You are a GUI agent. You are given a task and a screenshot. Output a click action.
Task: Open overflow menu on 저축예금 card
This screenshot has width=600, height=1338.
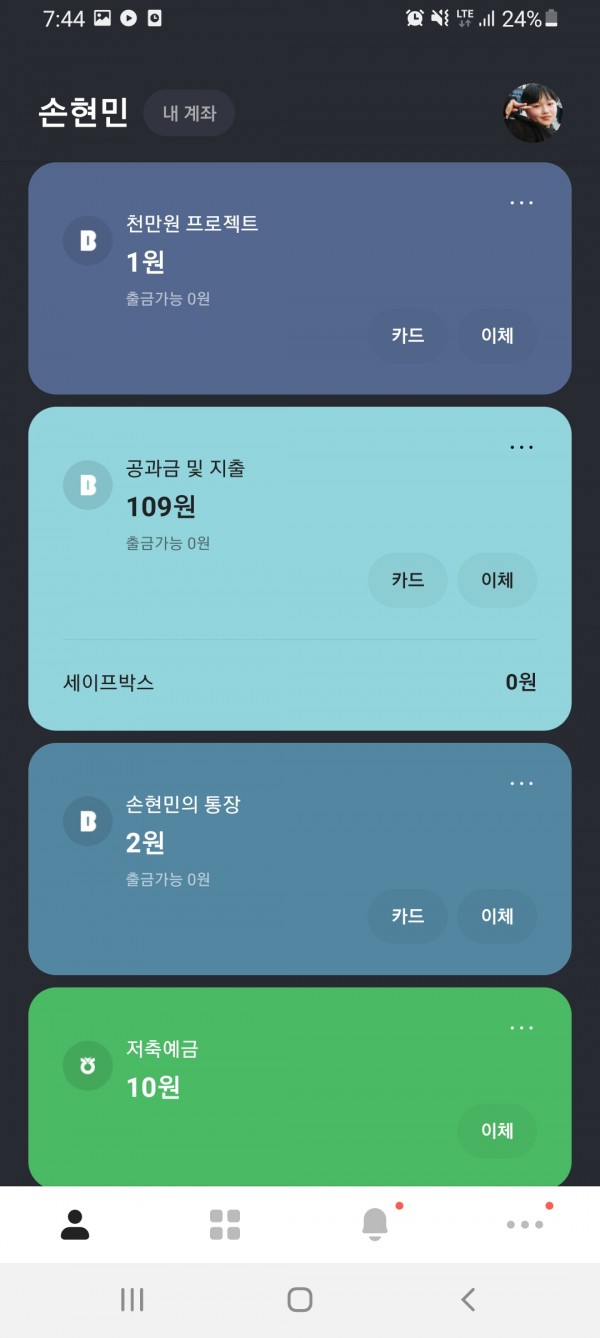pos(521,1028)
